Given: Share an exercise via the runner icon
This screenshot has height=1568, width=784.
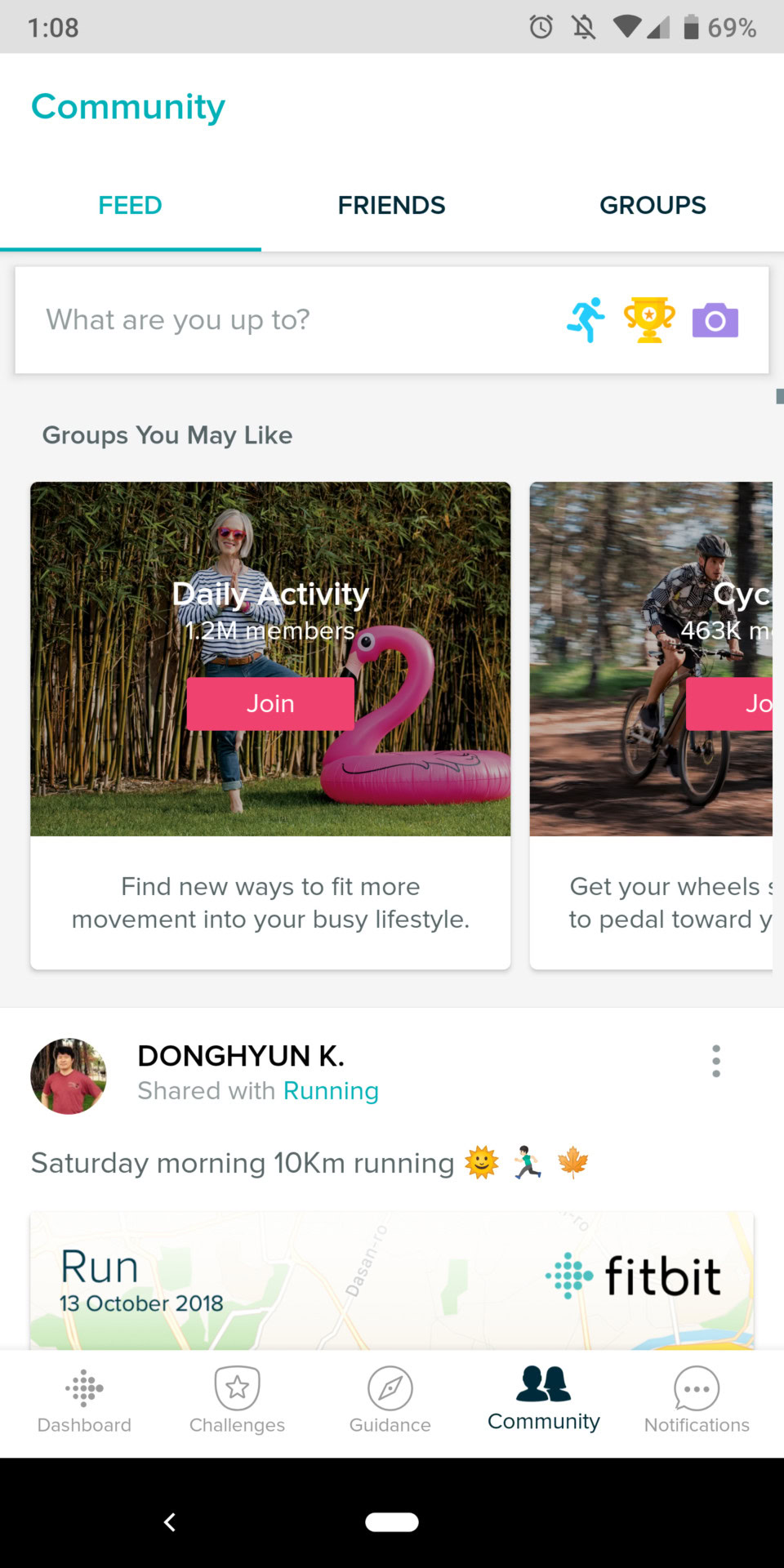Looking at the screenshot, I should pyautogui.click(x=586, y=319).
